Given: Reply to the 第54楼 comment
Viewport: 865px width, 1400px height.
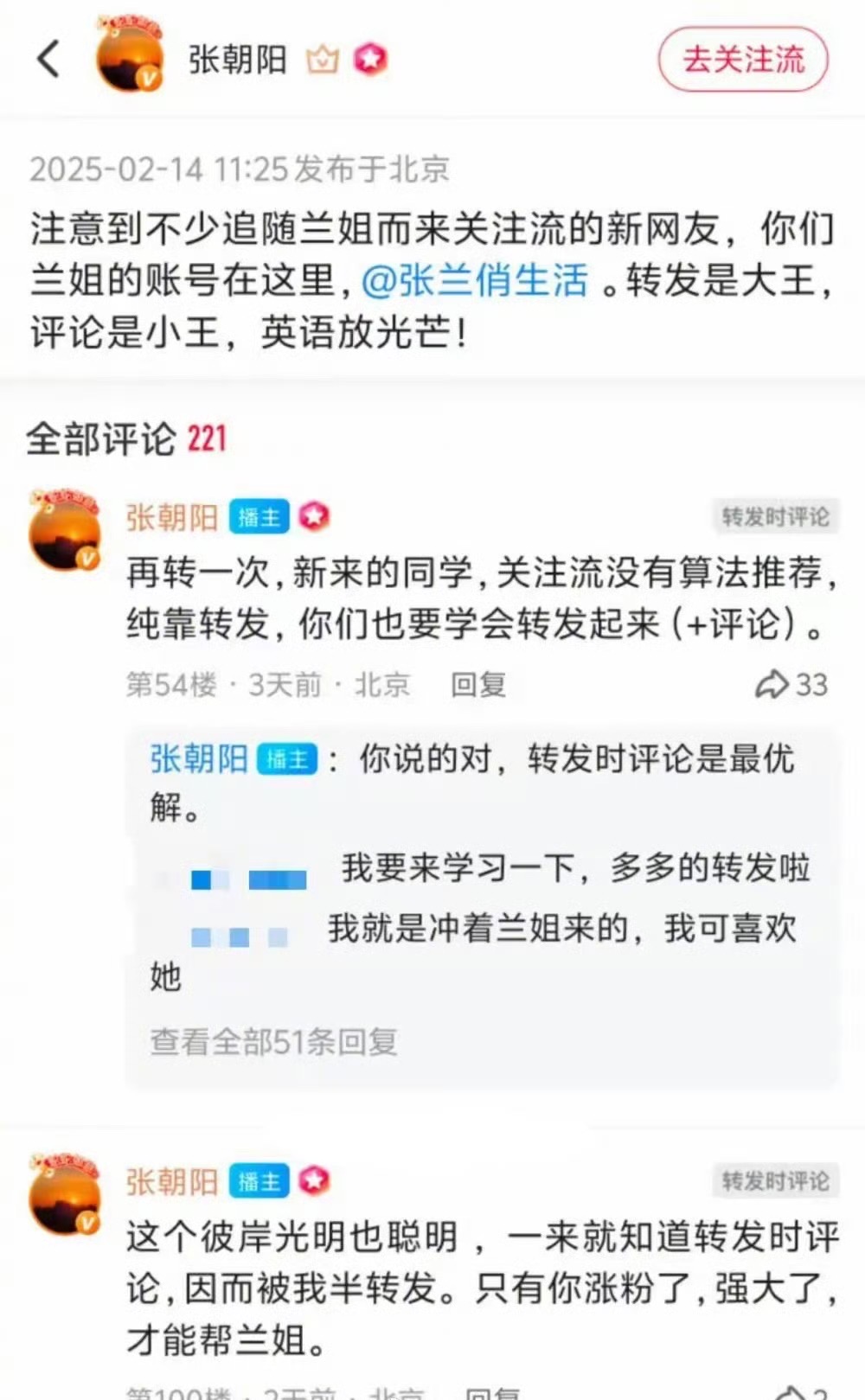Looking at the screenshot, I should point(477,685).
